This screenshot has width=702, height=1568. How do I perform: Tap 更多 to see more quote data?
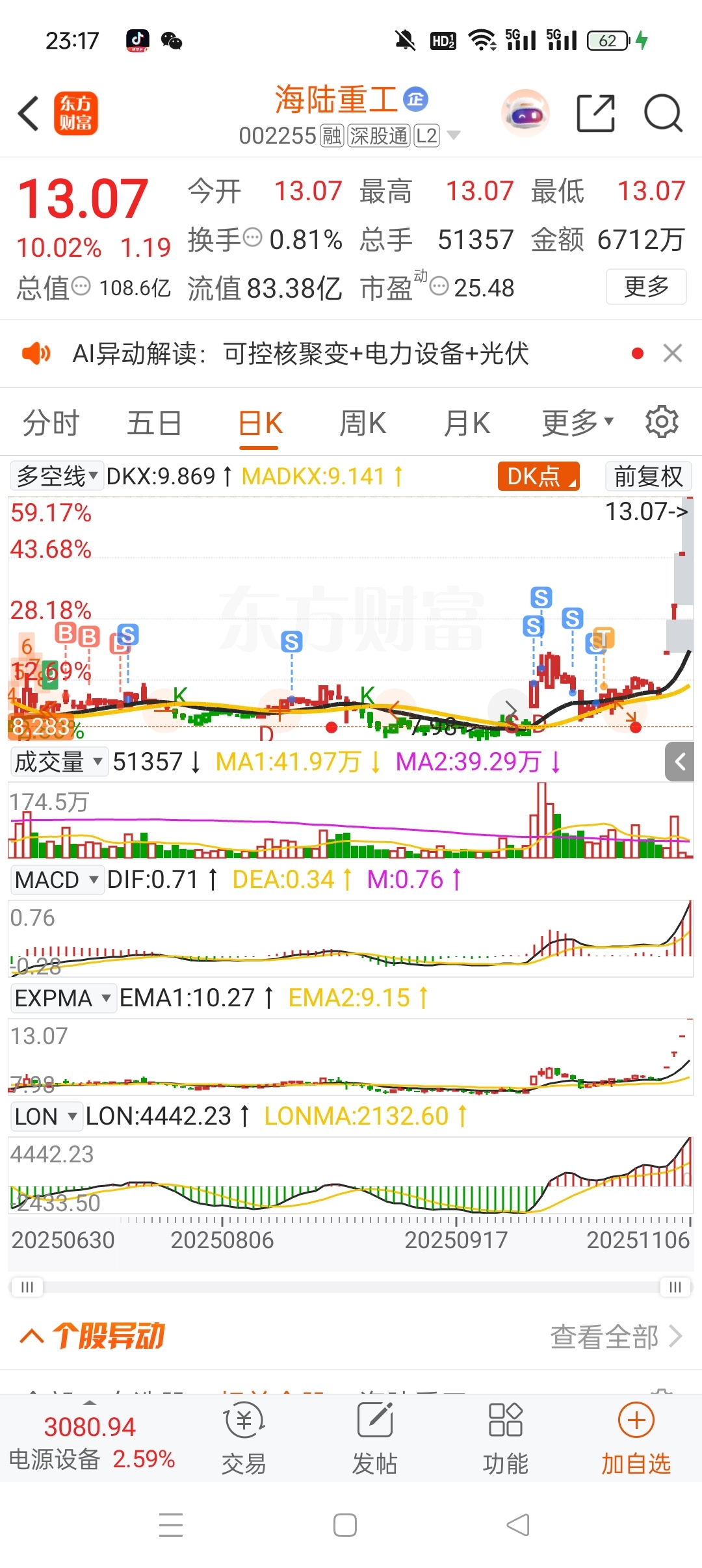pos(645,287)
